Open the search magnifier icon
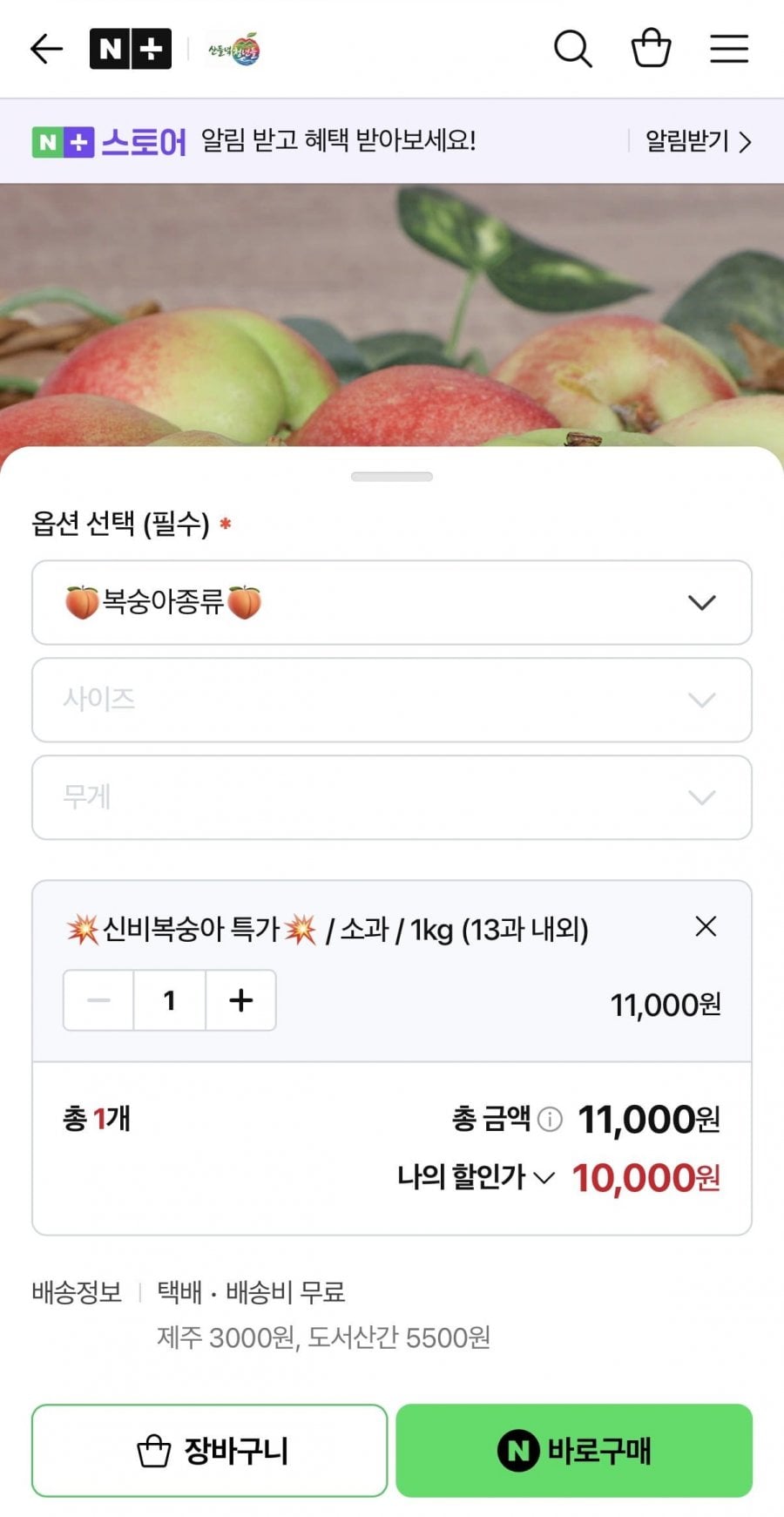 (x=573, y=49)
